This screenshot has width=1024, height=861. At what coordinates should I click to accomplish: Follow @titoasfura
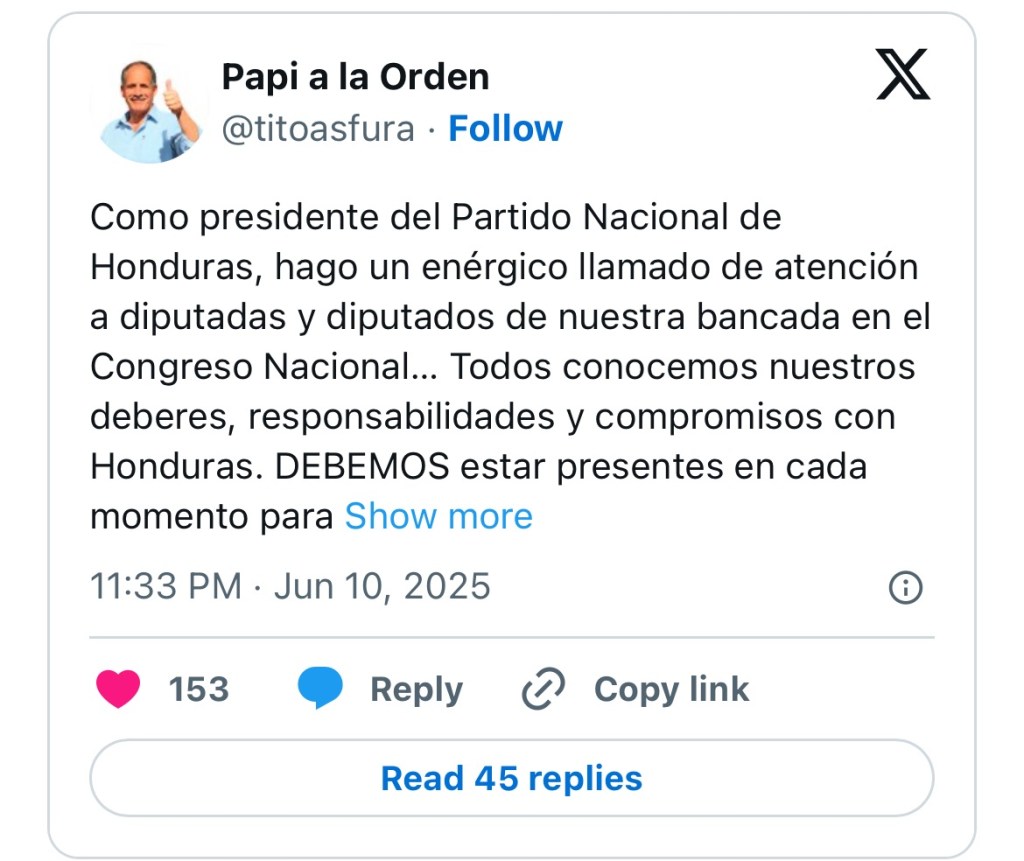point(505,129)
